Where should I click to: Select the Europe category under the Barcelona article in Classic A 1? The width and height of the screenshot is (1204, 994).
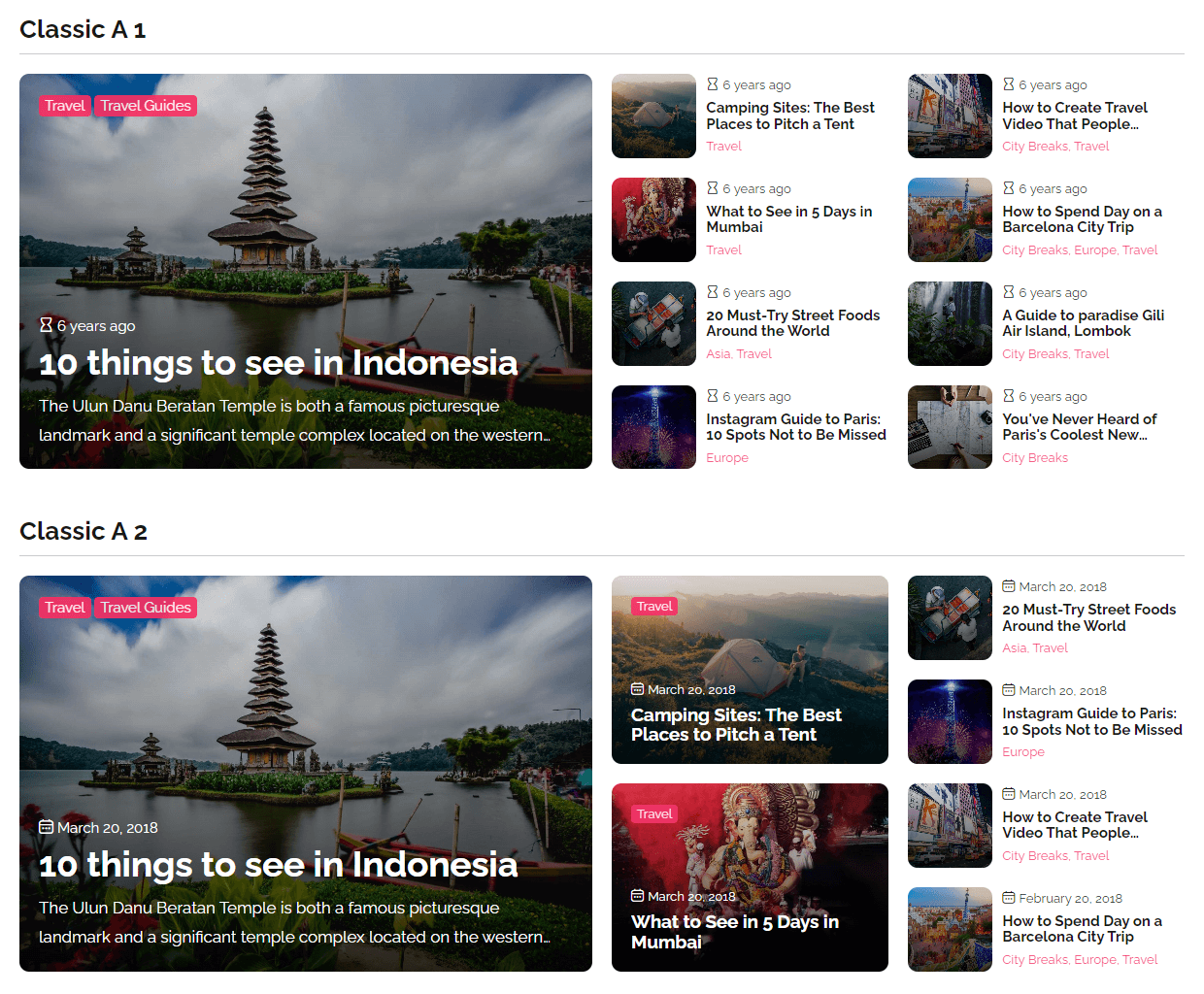click(x=1094, y=250)
